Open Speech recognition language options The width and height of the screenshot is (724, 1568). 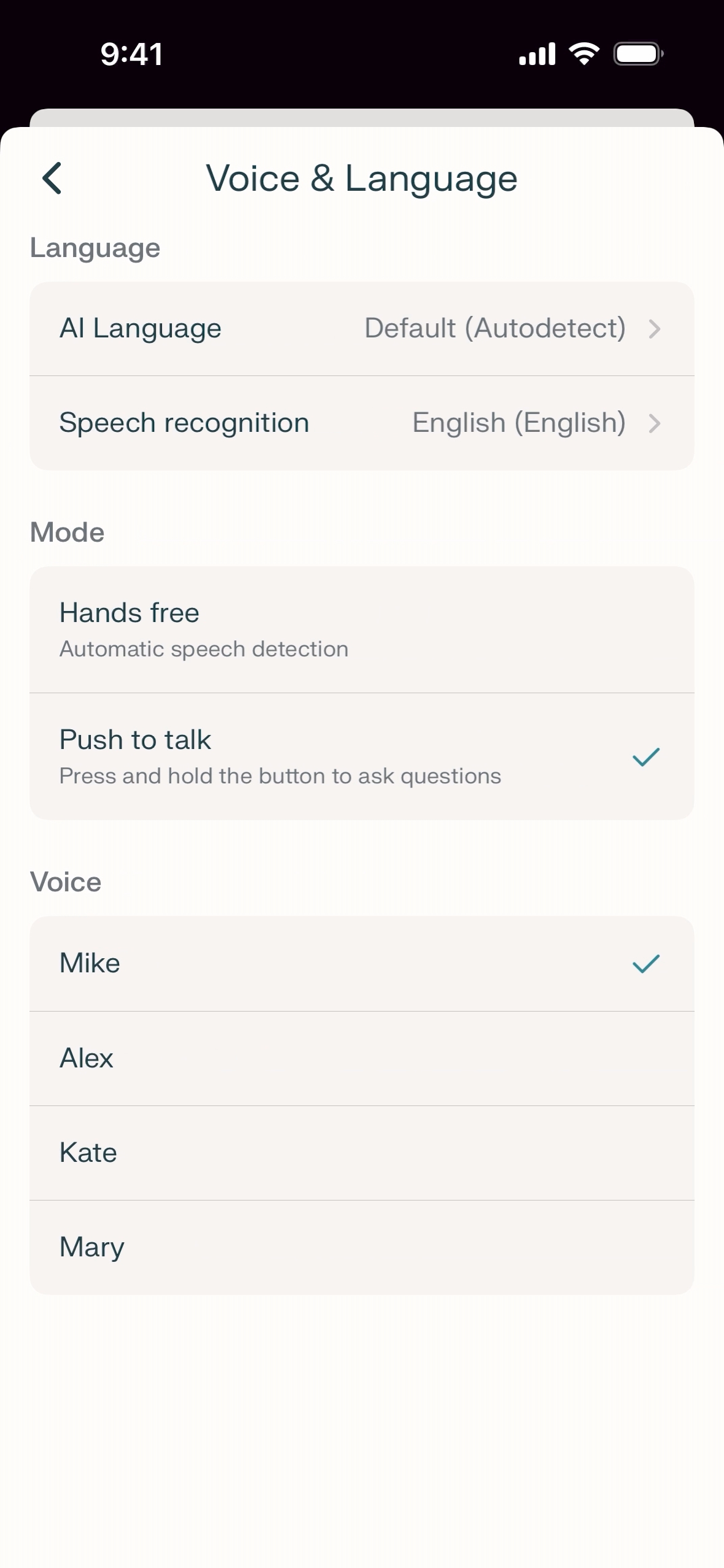pyautogui.click(x=361, y=423)
